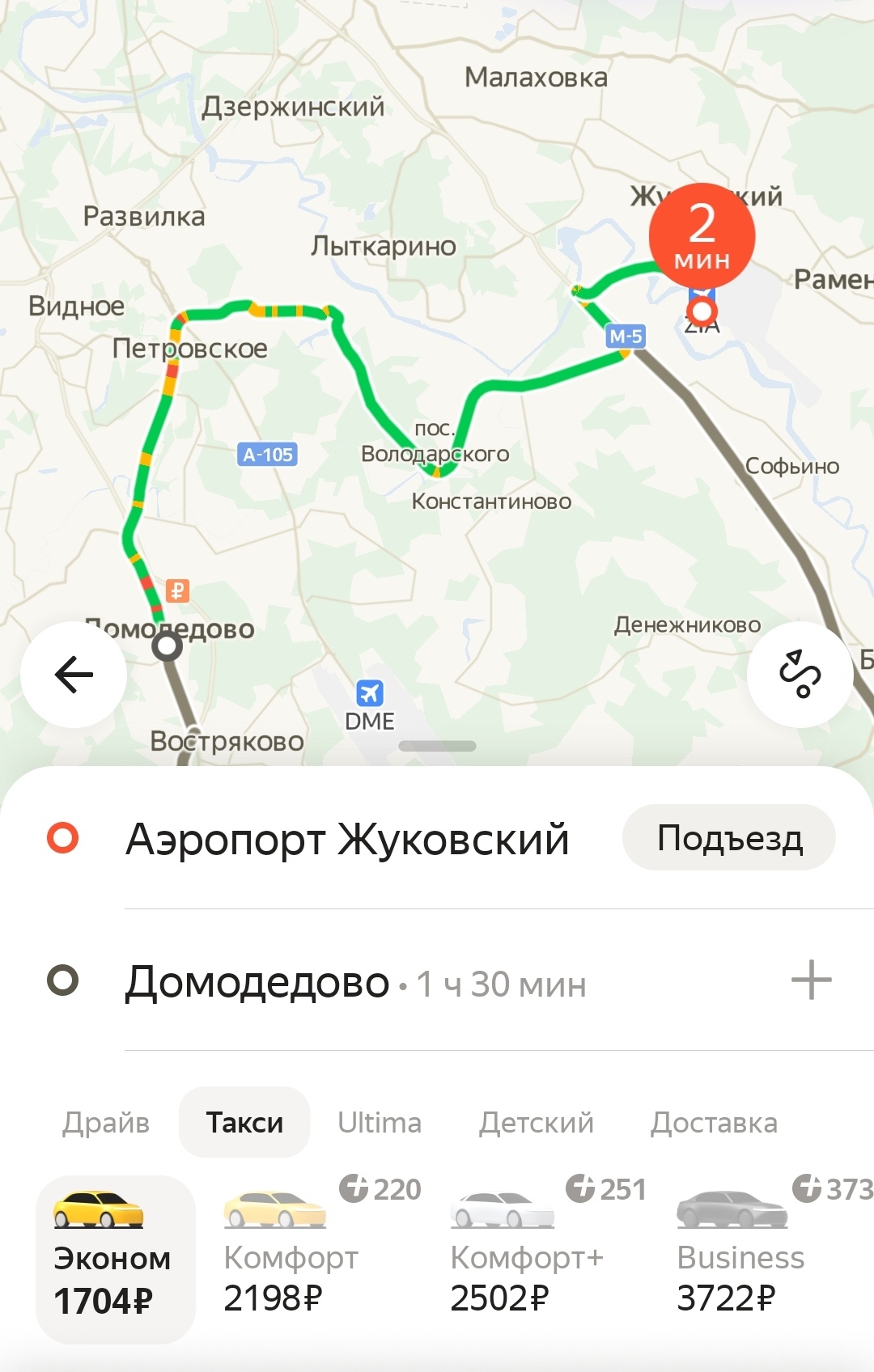874x1372 pixels.
Task: Switch to the Драйв tab
Action: pyautogui.click(x=106, y=1123)
